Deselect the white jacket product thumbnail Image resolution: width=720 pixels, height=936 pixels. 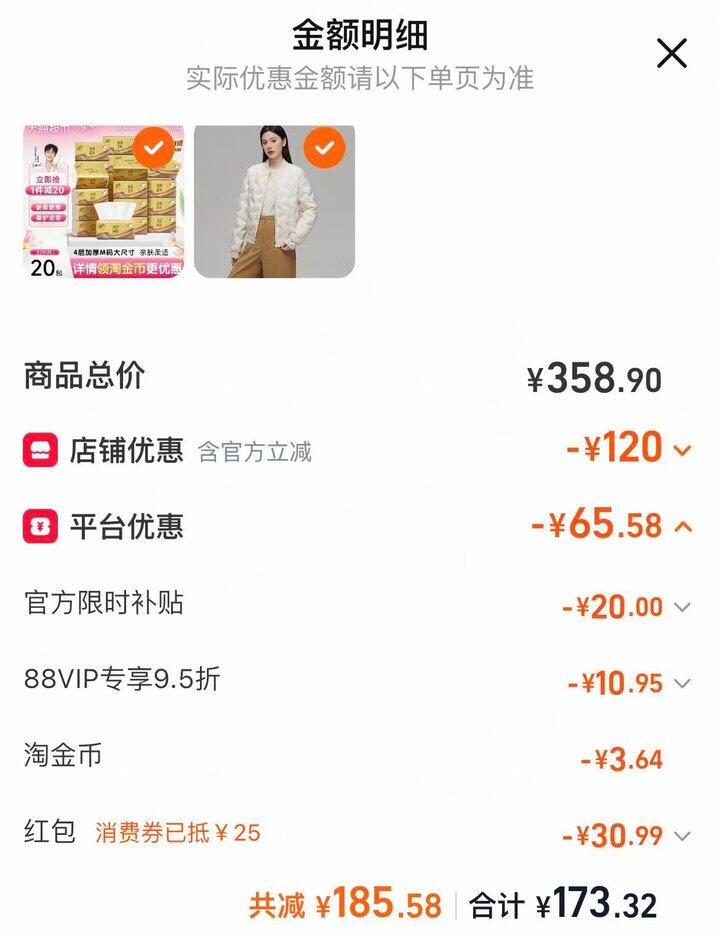pyautogui.click(x=323, y=149)
